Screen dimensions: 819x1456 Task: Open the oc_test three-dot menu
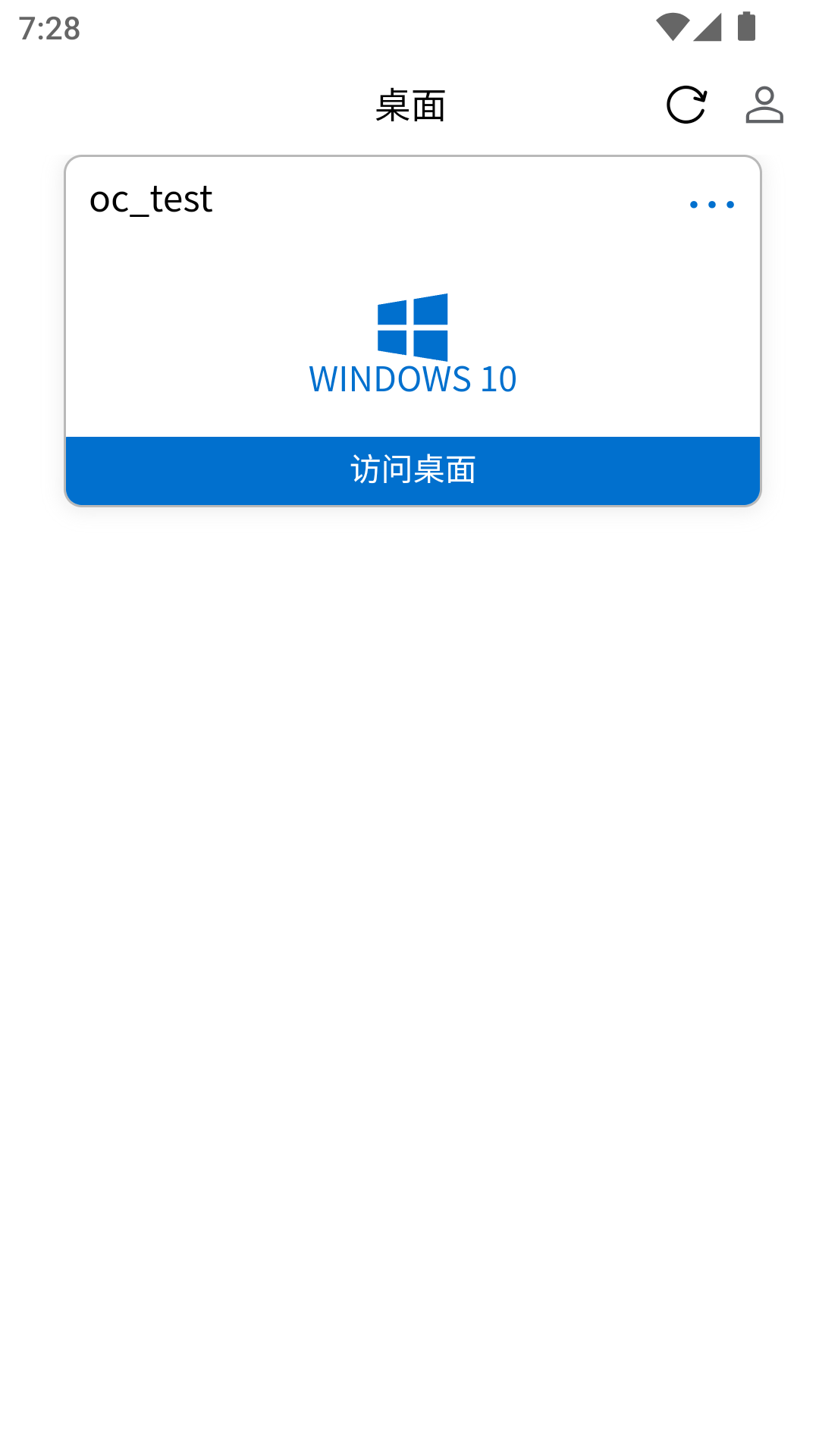click(x=711, y=205)
